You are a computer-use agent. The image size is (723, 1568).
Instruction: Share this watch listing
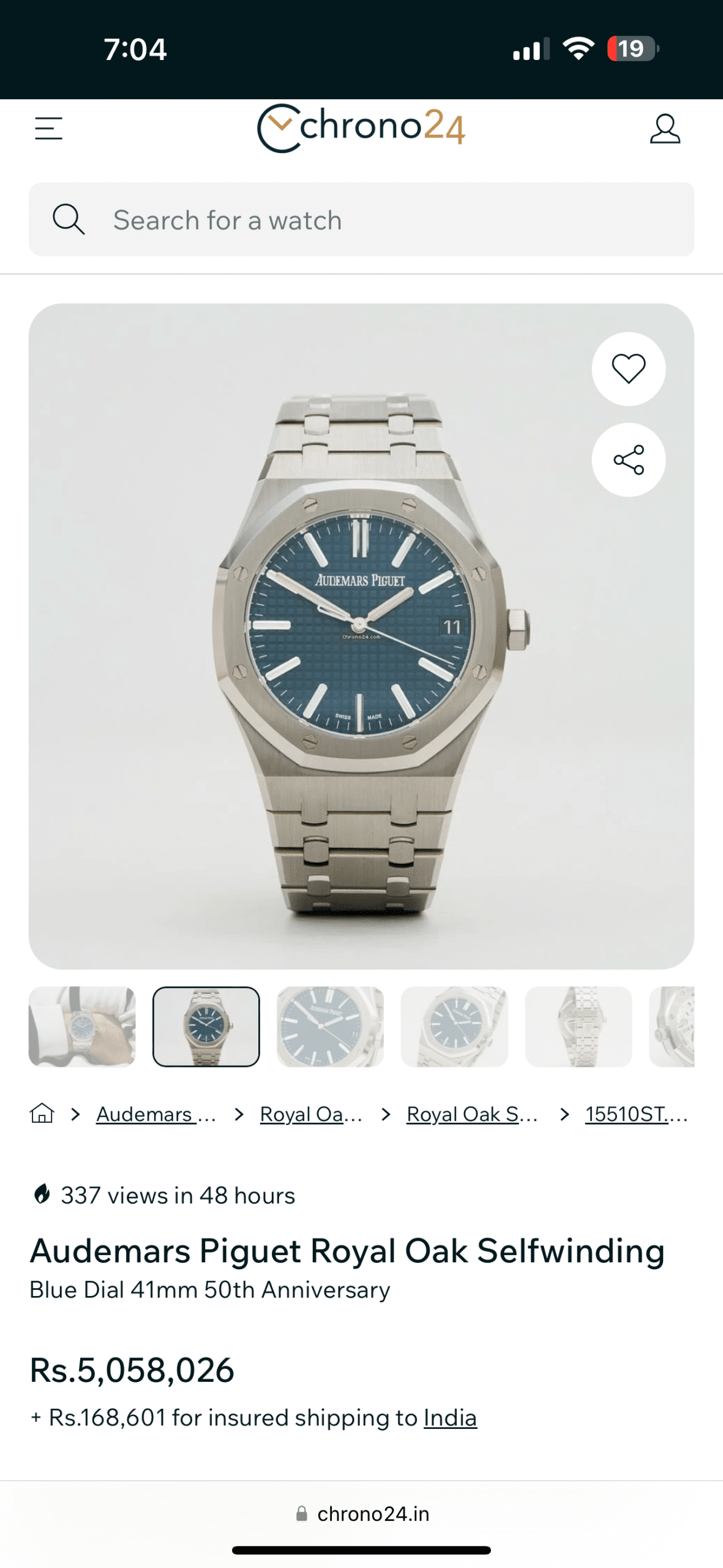628,459
